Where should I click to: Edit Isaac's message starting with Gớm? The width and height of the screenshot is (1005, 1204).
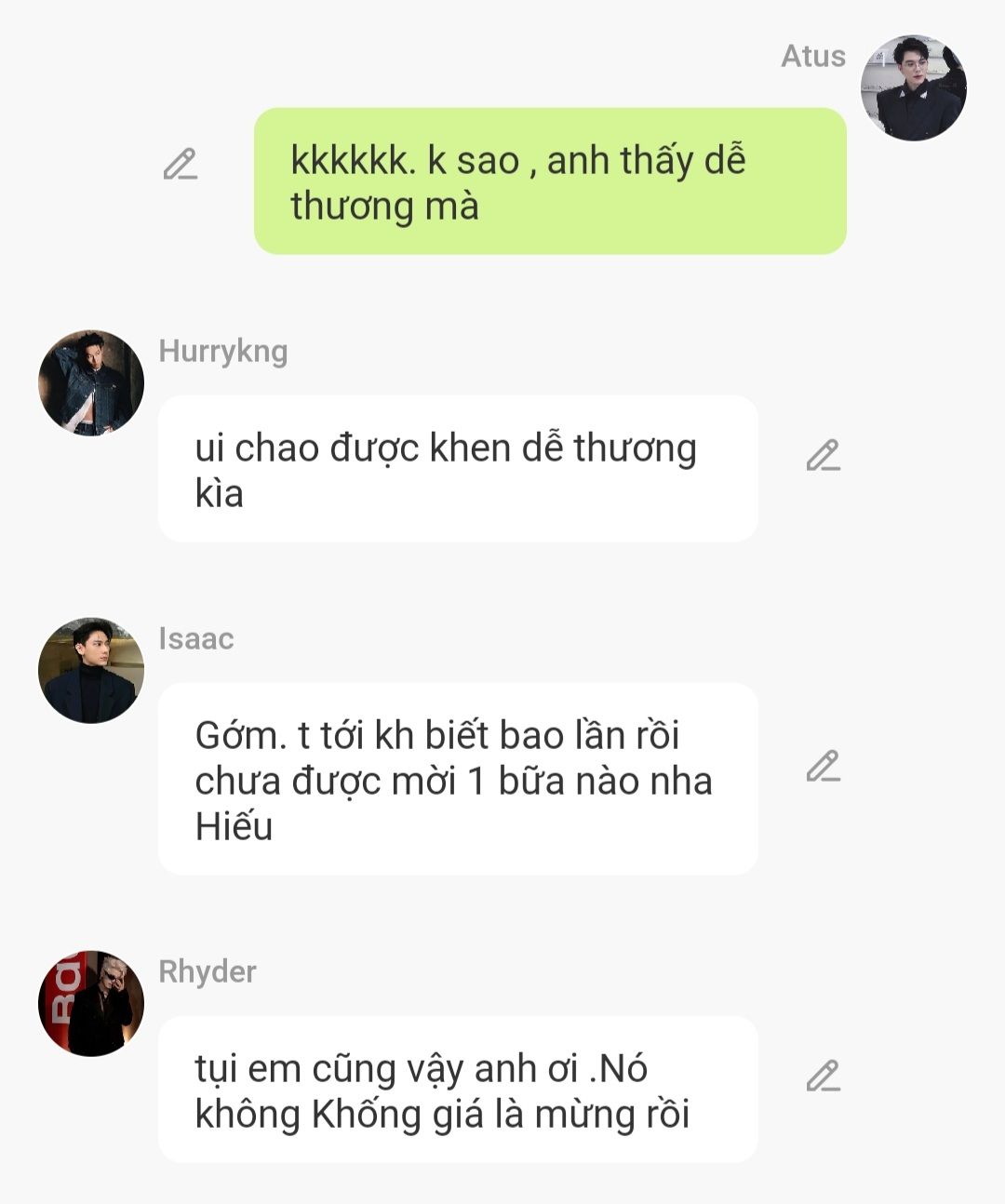point(823,766)
